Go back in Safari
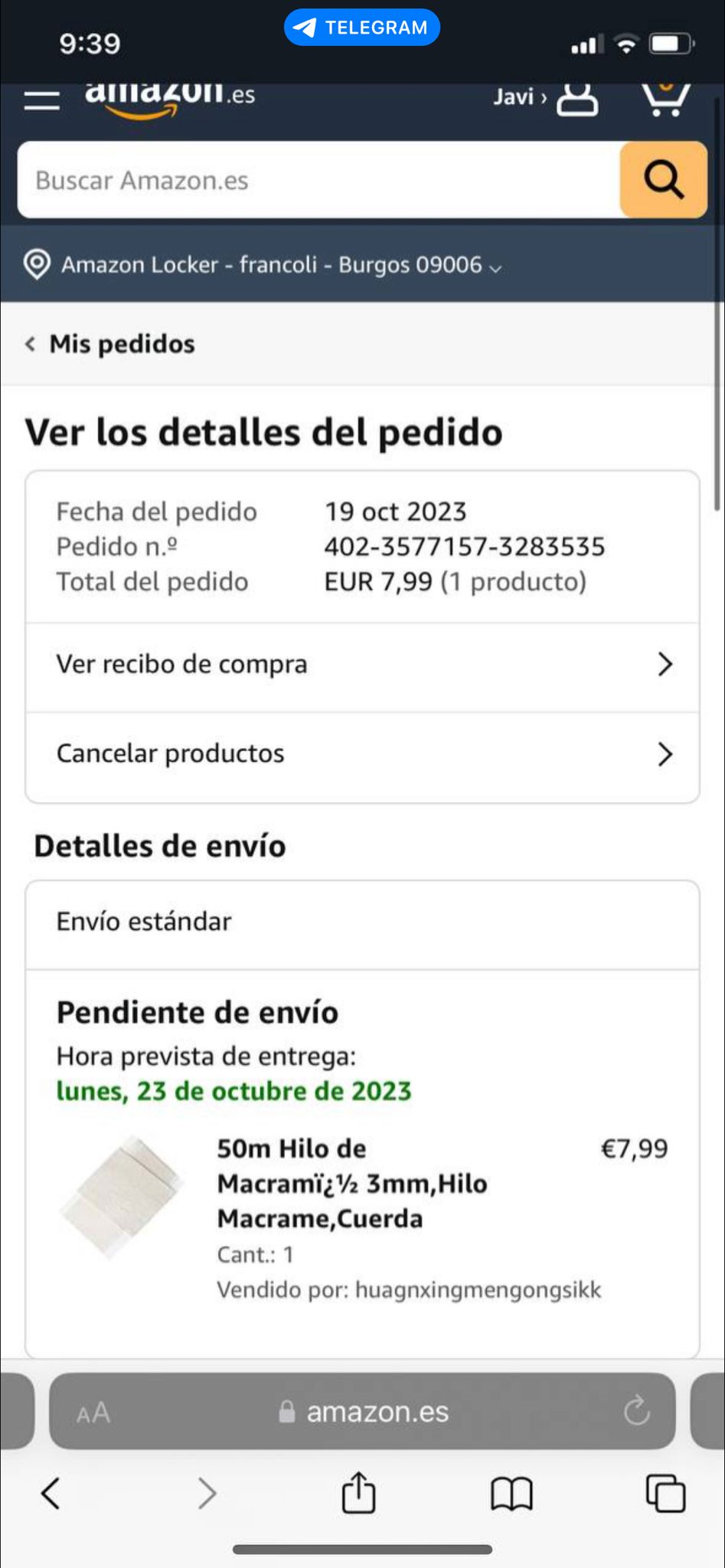Image resolution: width=725 pixels, height=1568 pixels. pyautogui.click(x=51, y=1493)
